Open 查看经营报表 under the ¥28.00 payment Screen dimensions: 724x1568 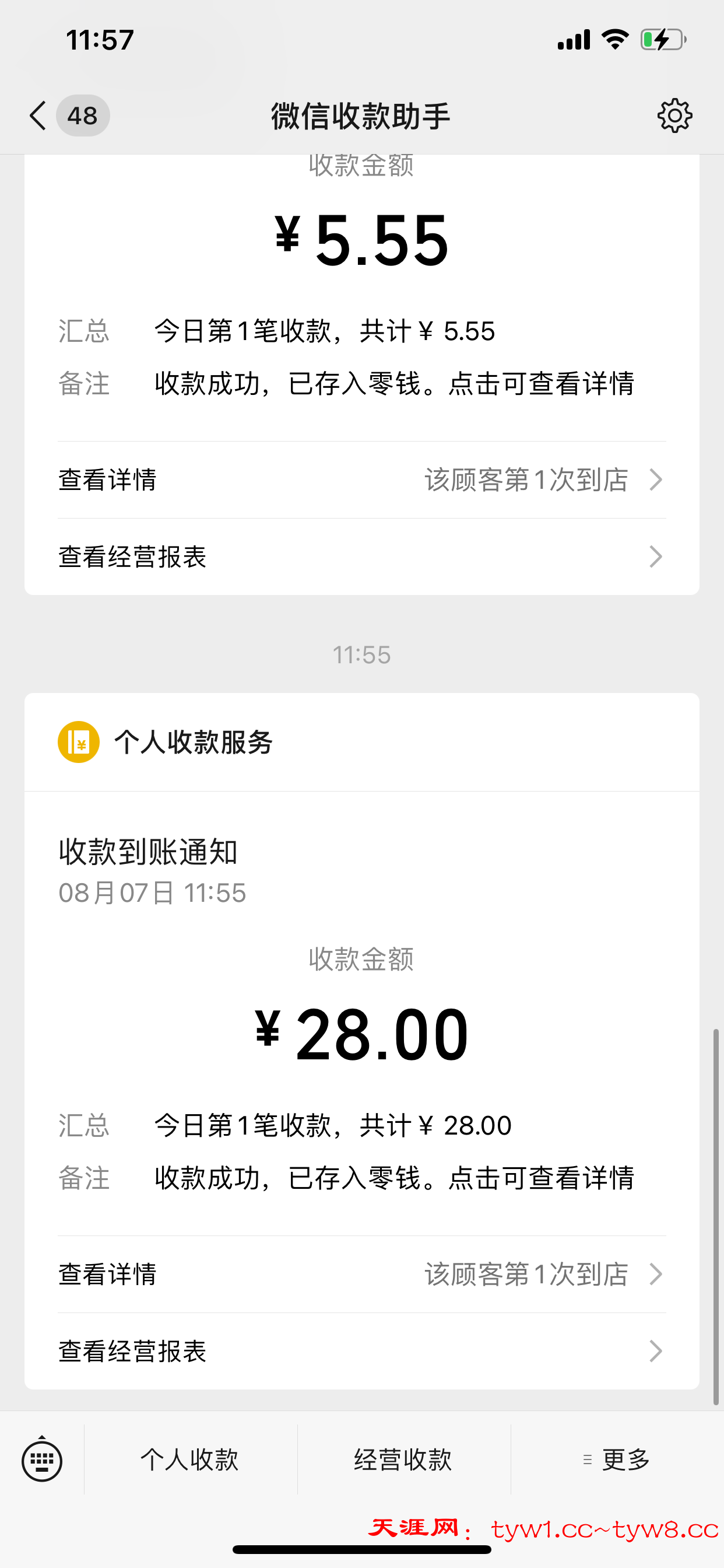361,1350
